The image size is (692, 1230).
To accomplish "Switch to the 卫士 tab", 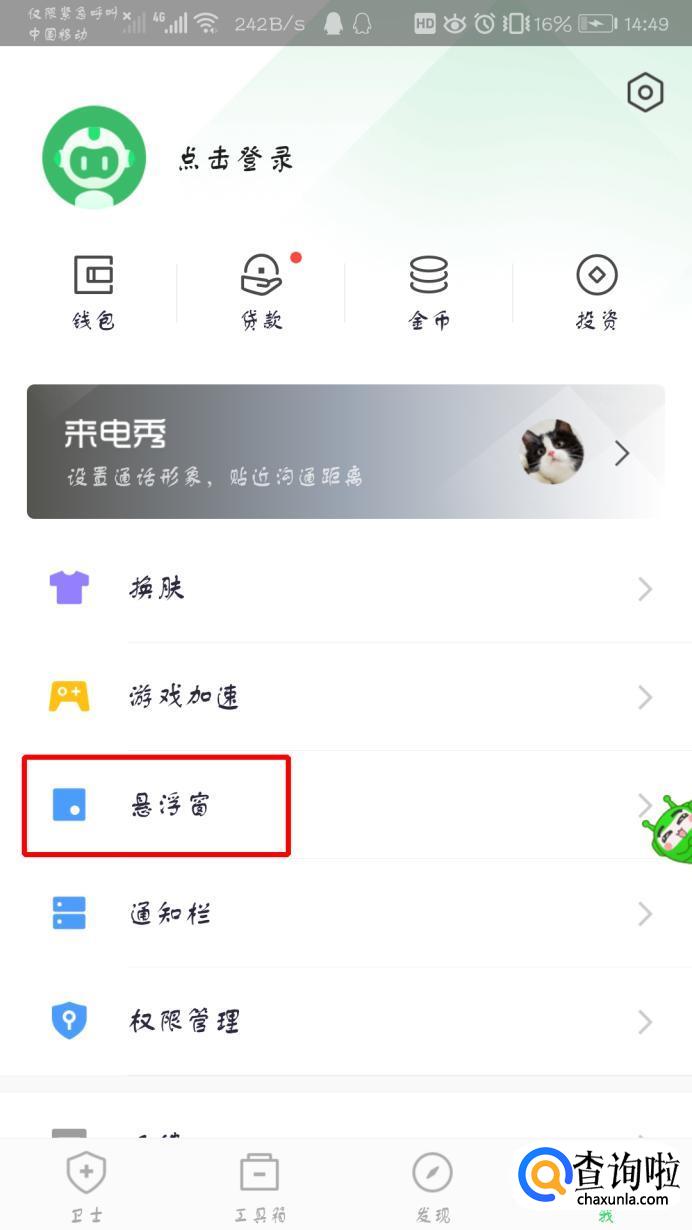I will pos(86,1187).
